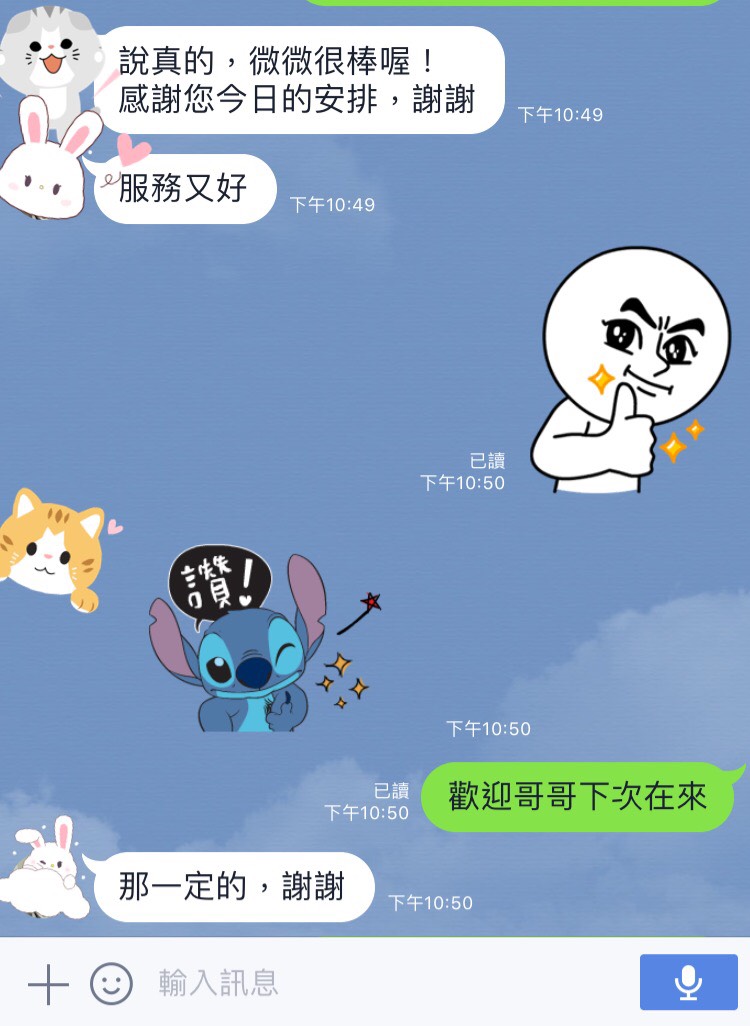750x1026 pixels.
Task: Start recording a voice message
Action: [688, 982]
